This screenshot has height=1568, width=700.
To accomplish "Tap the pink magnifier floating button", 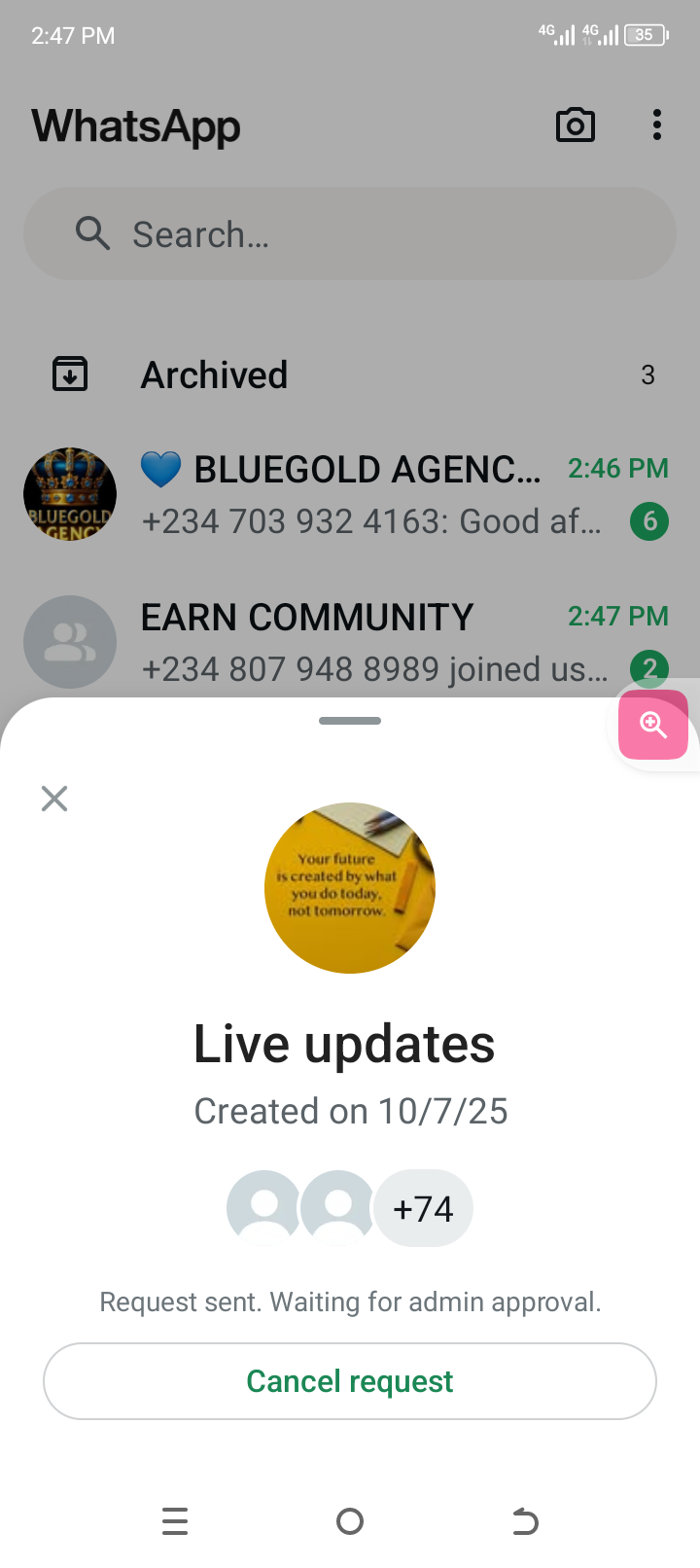I will (x=653, y=725).
